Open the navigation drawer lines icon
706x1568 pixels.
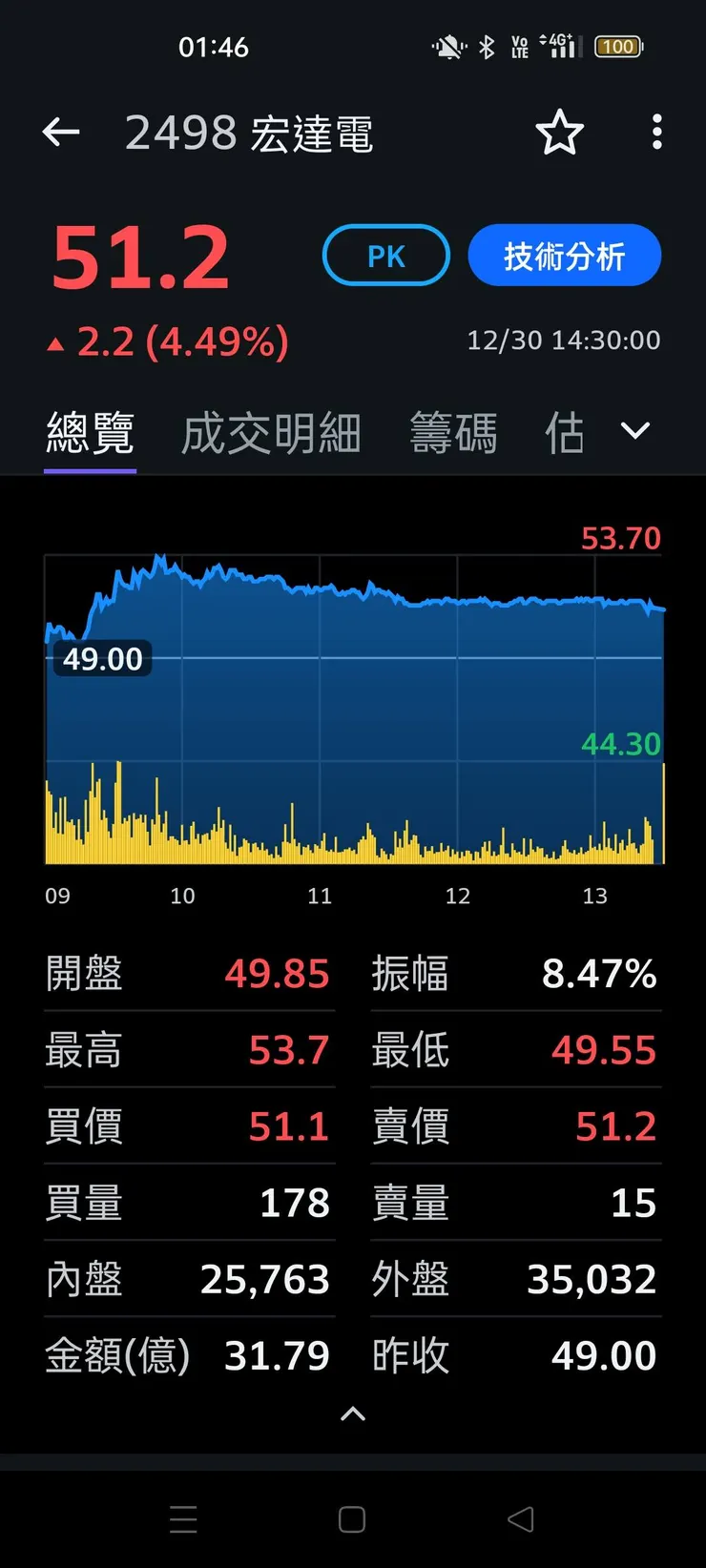[x=184, y=1518]
